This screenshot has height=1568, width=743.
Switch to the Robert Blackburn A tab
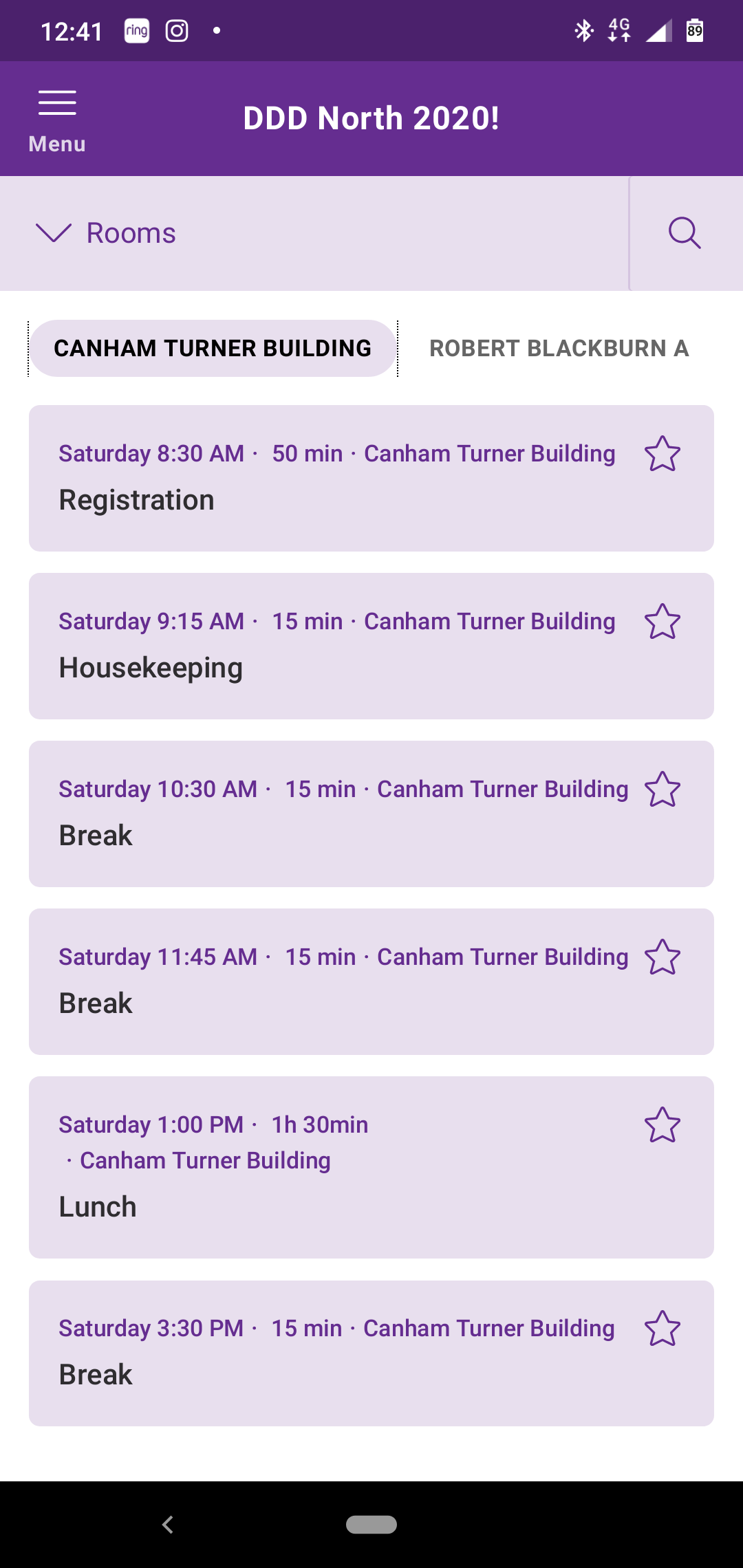(559, 349)
